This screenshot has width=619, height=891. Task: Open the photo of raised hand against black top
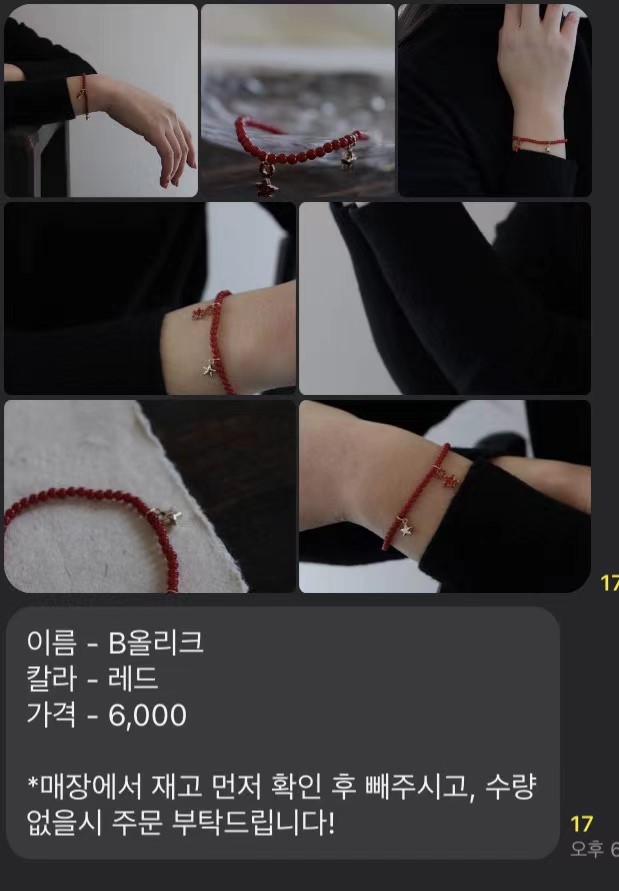click(494, 100)
